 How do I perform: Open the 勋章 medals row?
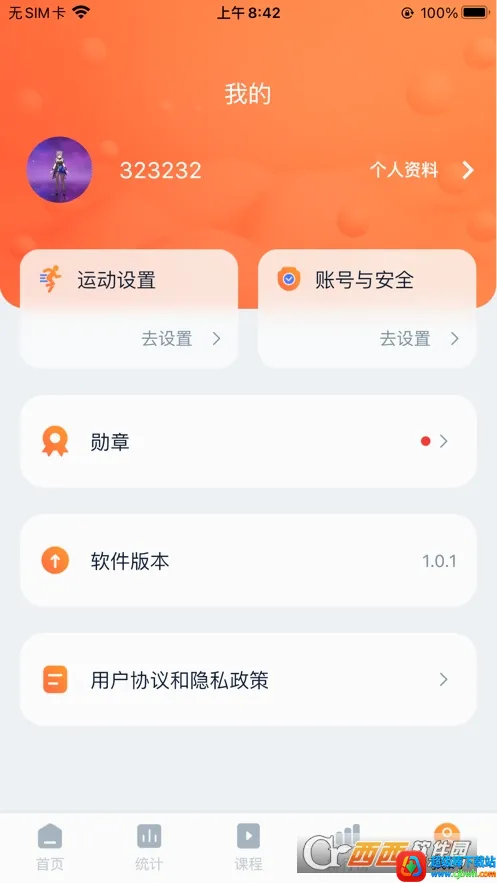pyautogui.click(x=248, y=442)
